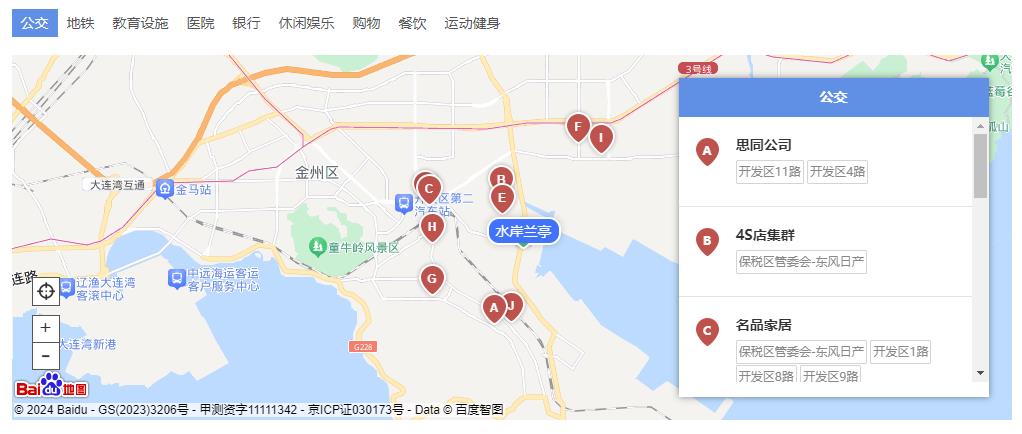Open 名品家居 bus stop entry
Image resolution: width=1022 pixels, height=434 pixels.
(764, 325)
